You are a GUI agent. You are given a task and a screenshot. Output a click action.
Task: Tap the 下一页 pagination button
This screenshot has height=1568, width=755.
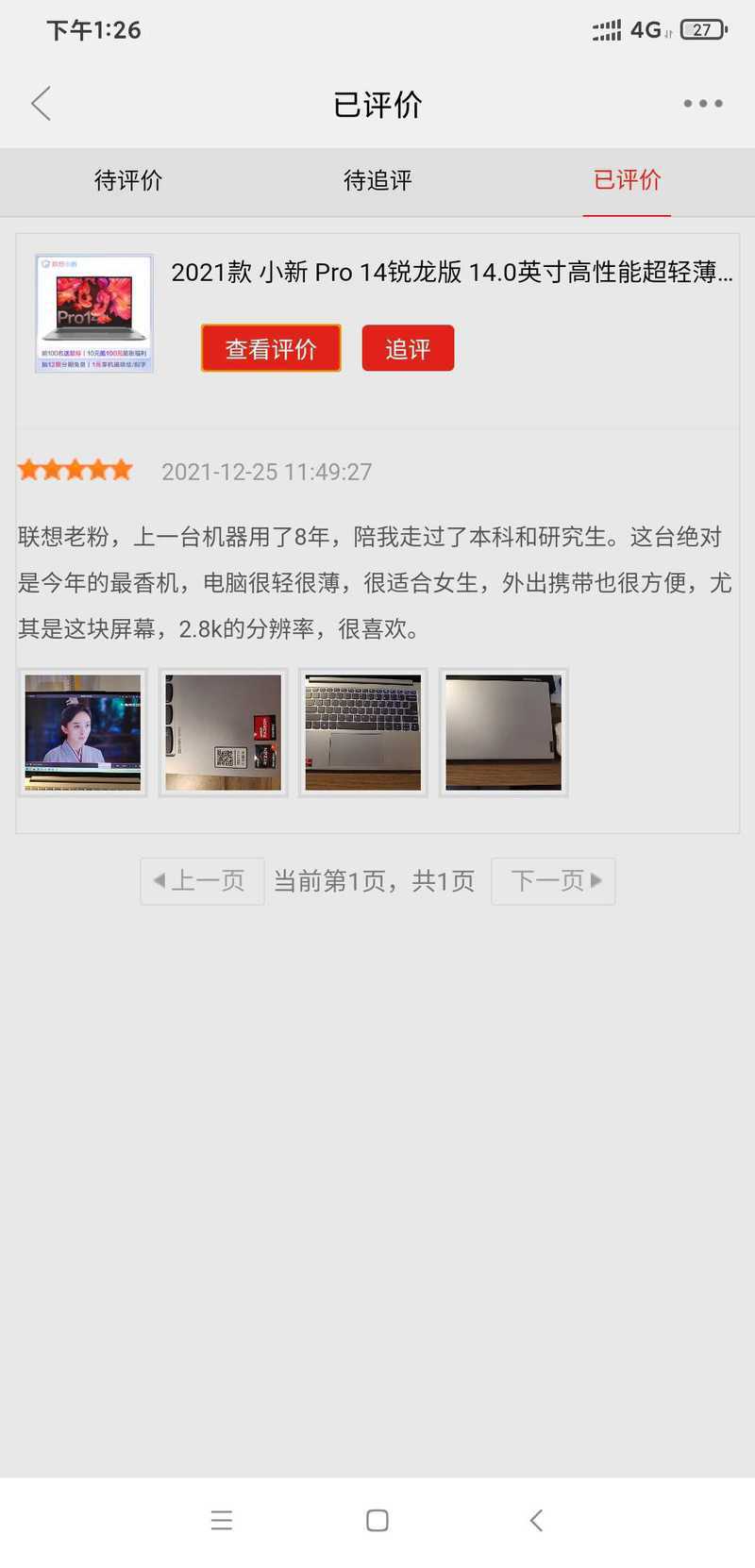[x=553, y=881]
